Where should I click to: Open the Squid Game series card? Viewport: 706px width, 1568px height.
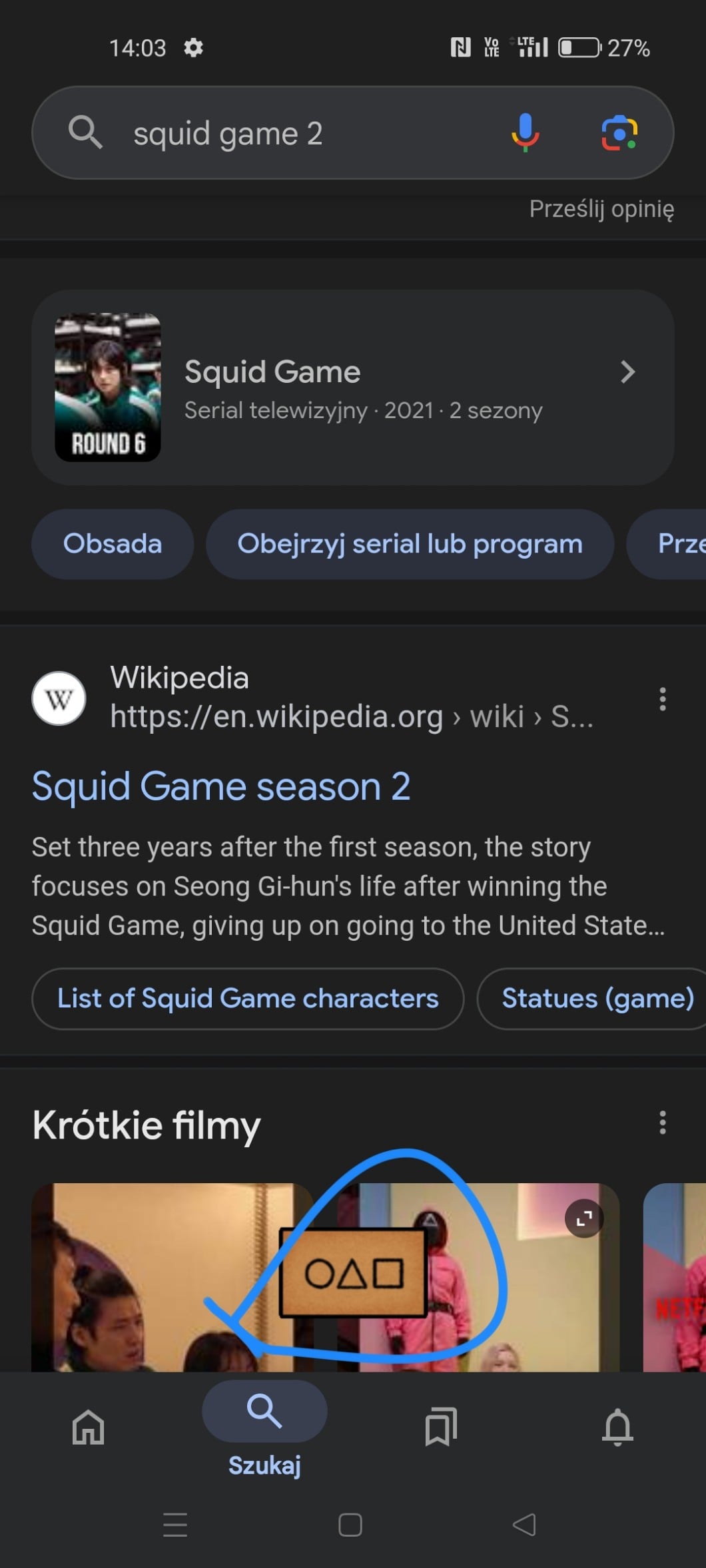[x=353, y=388]
